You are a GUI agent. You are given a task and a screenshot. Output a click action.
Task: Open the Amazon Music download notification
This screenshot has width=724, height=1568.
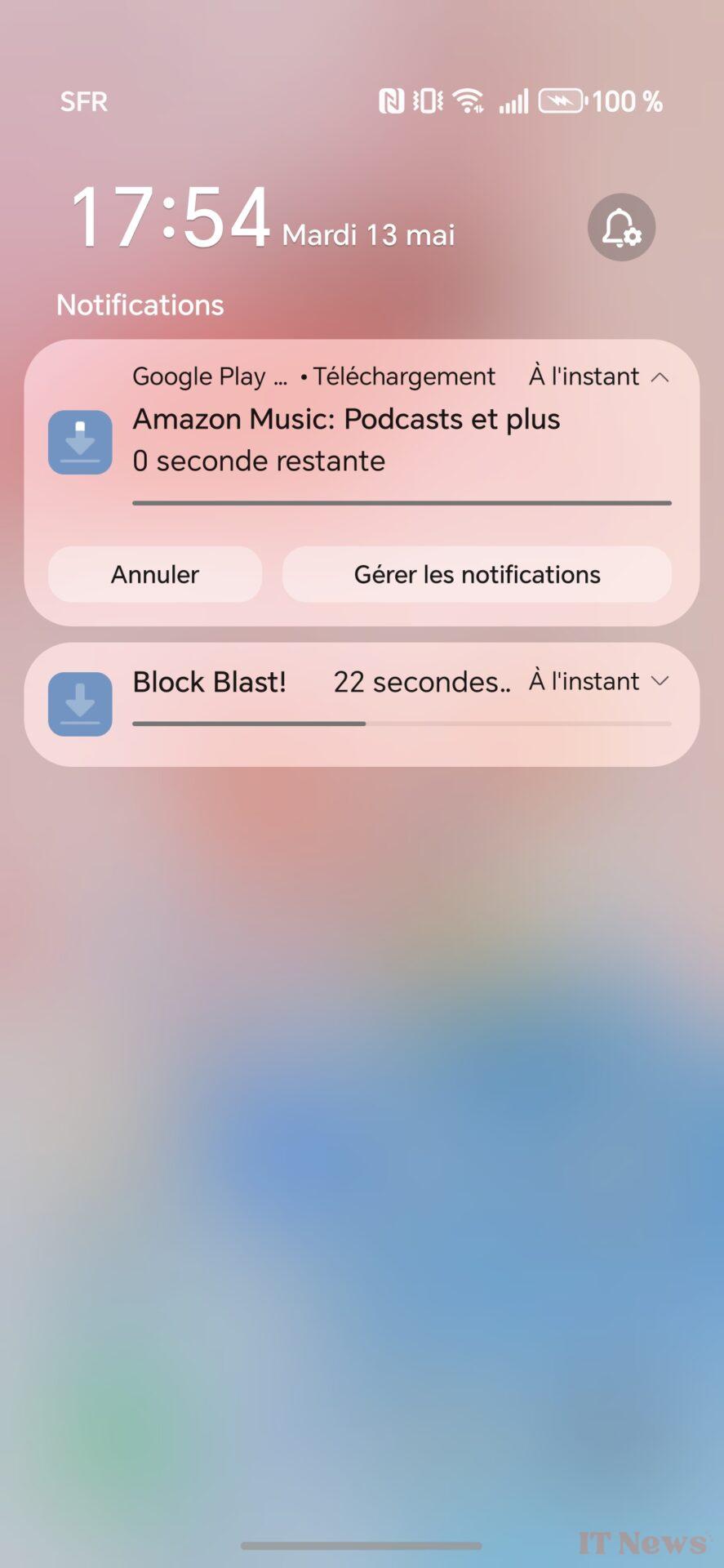coord(362,440)
